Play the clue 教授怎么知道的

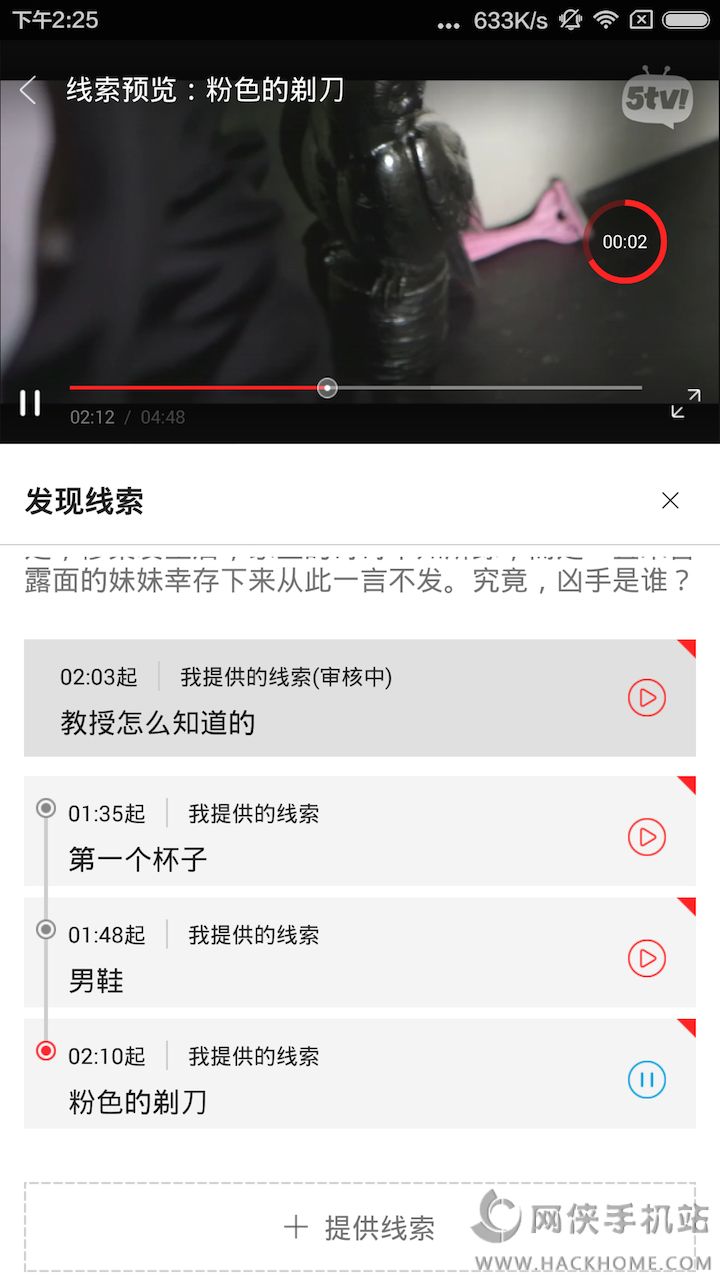(x=647, y=697)
